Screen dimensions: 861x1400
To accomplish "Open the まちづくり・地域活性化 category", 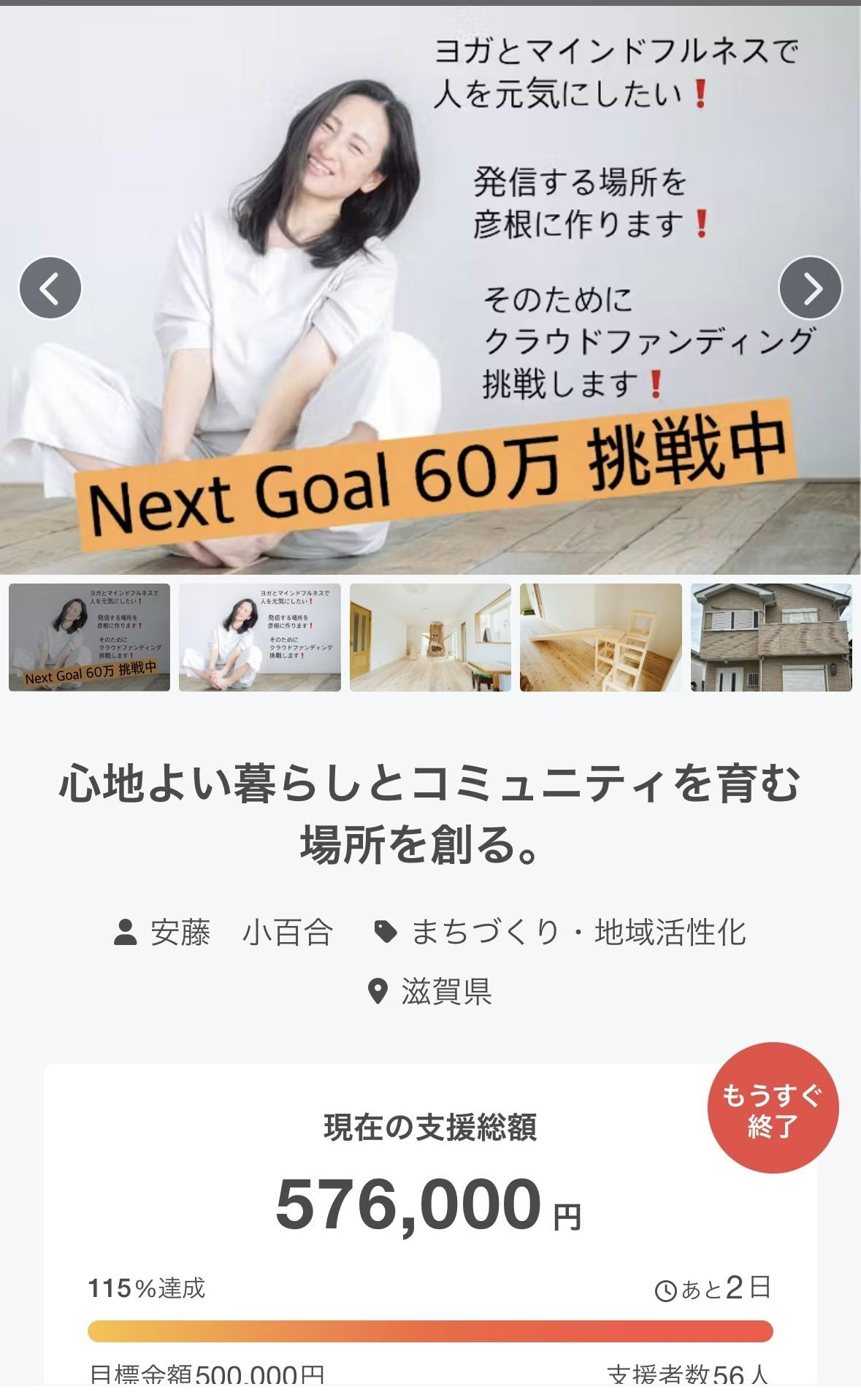I will [577, 933].
